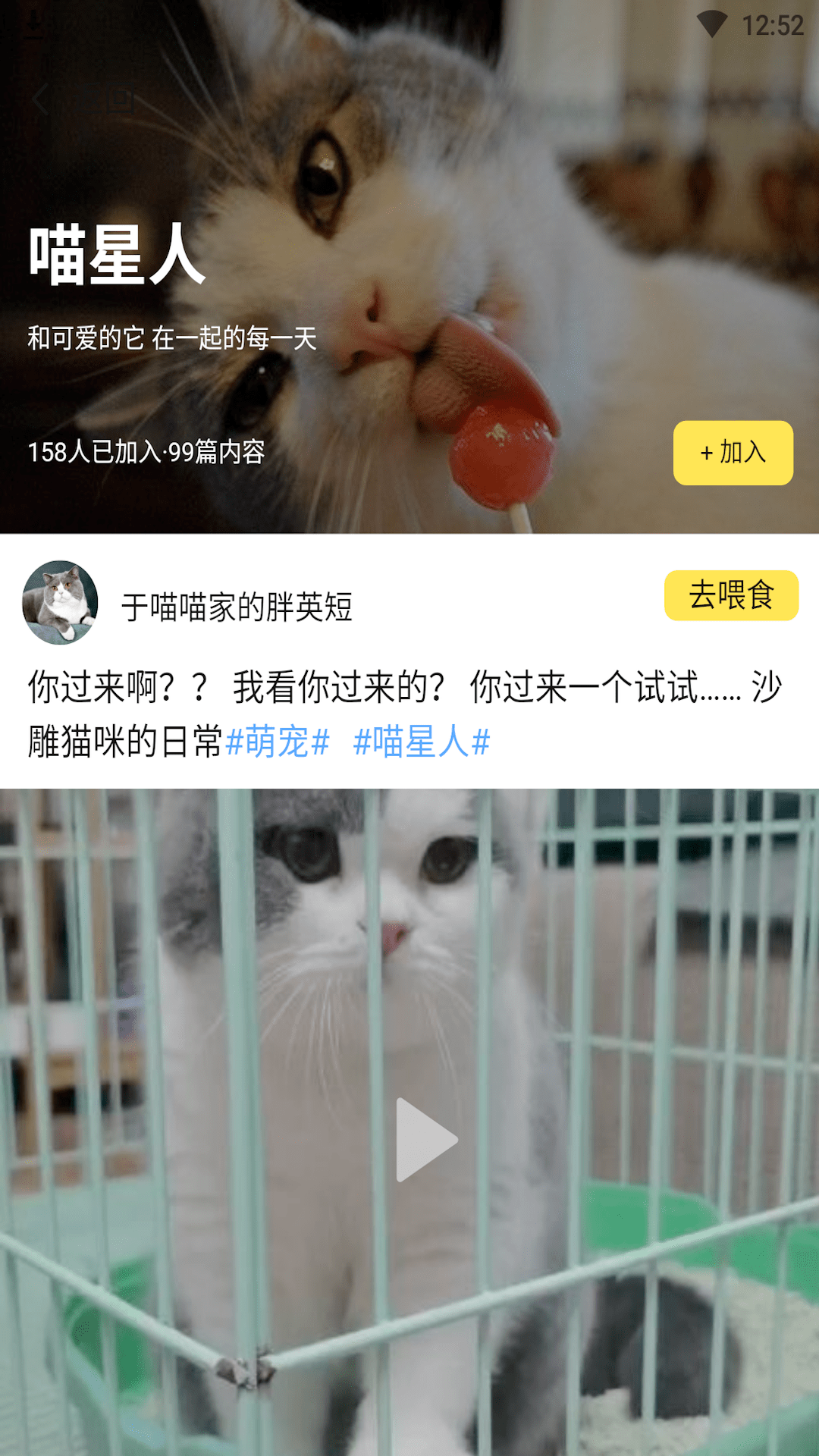Open the #萌宠# hashtag
819x1456 pixels.
(x=278, y=742)
